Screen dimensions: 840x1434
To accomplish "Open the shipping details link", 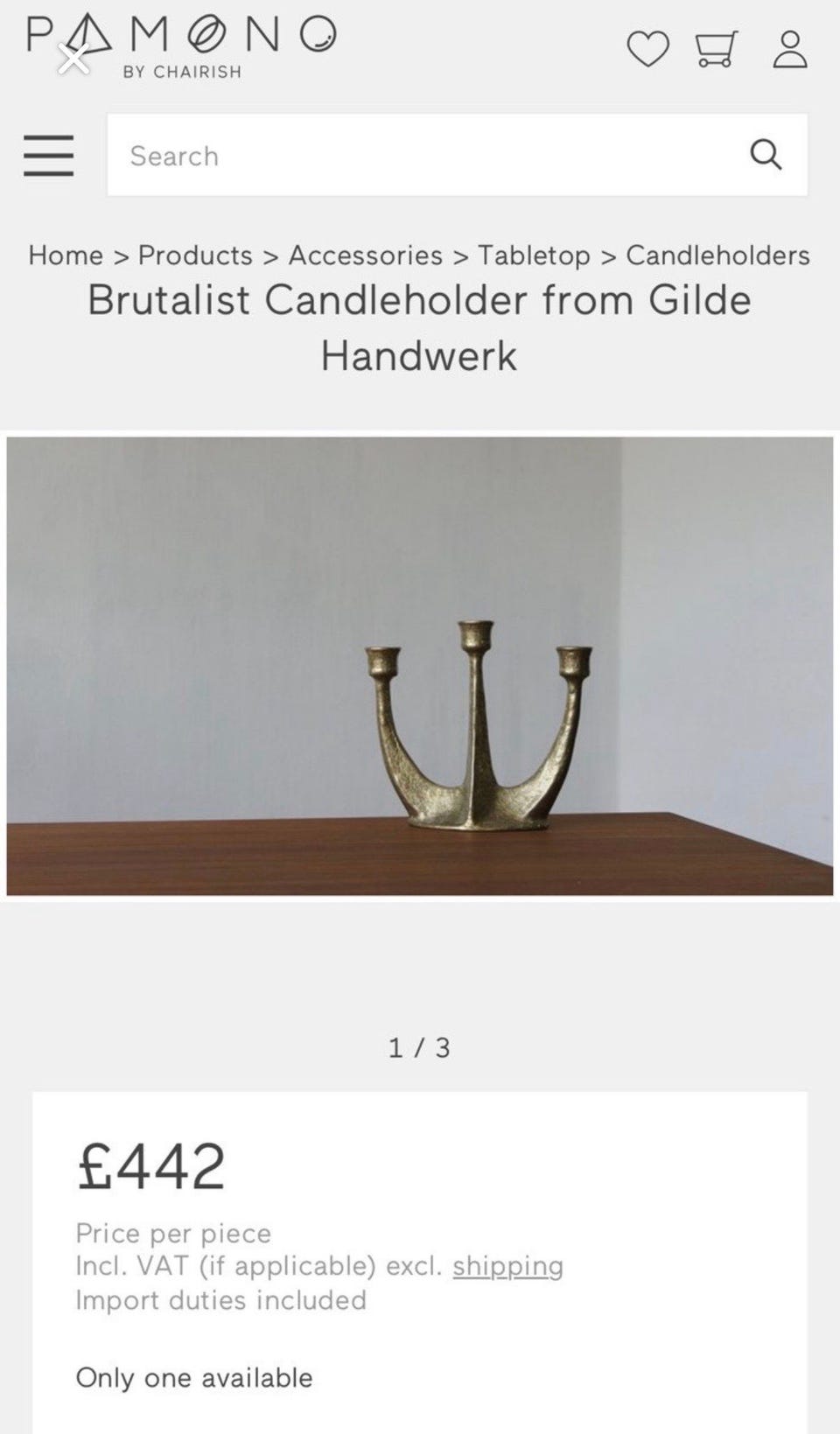I will [x=506, y=1265].
